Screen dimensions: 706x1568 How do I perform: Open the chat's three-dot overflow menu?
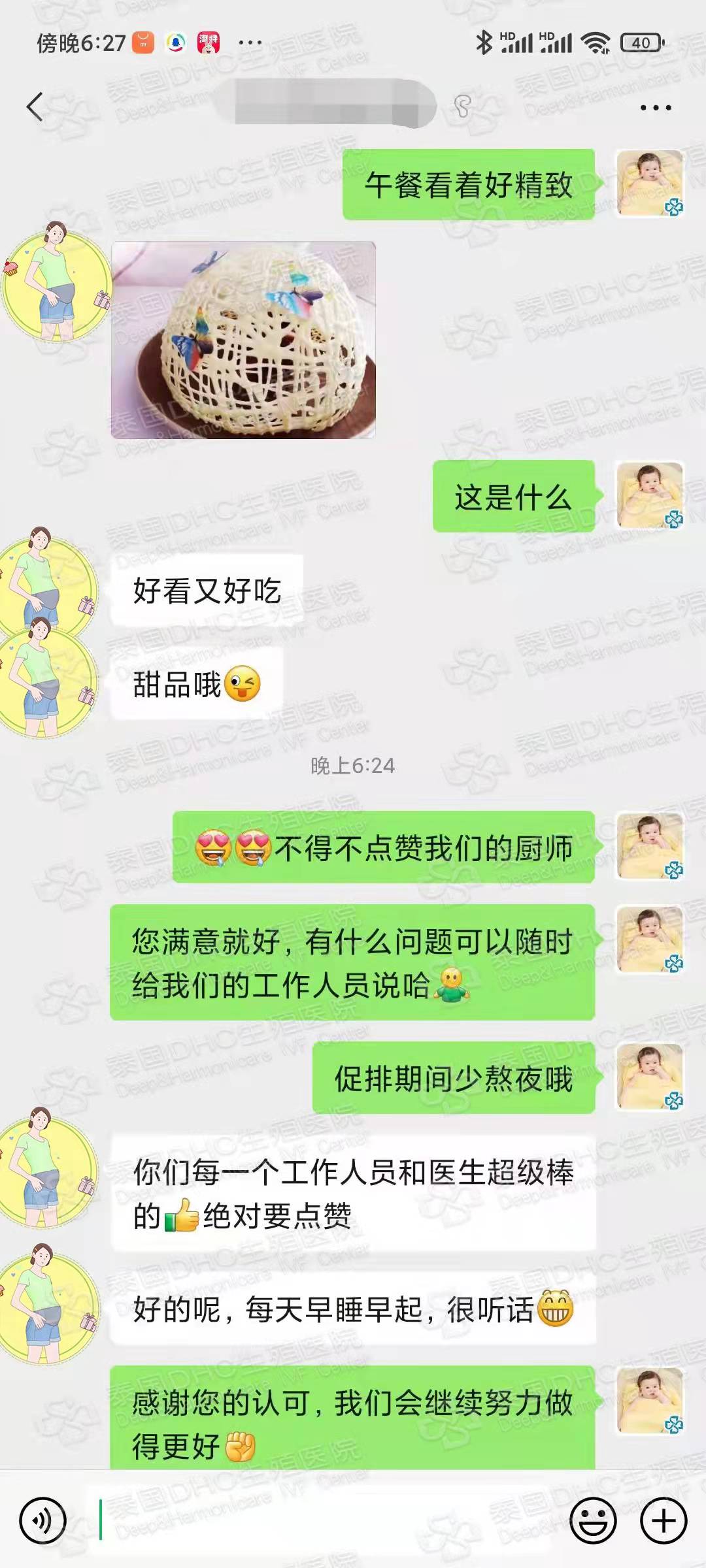tap(655, 108)
